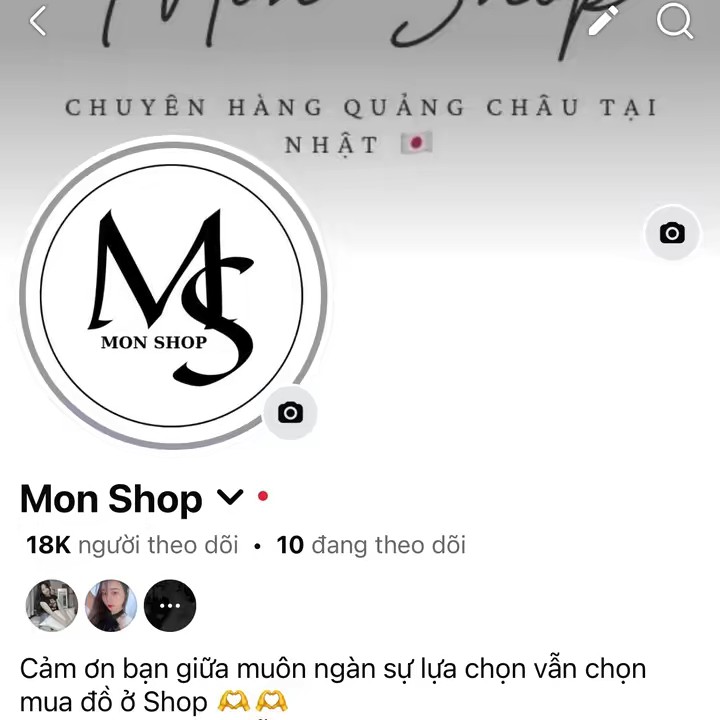Tap the pencil edit icon
This screenshot has height=720, width=720.
click(604, 20)
